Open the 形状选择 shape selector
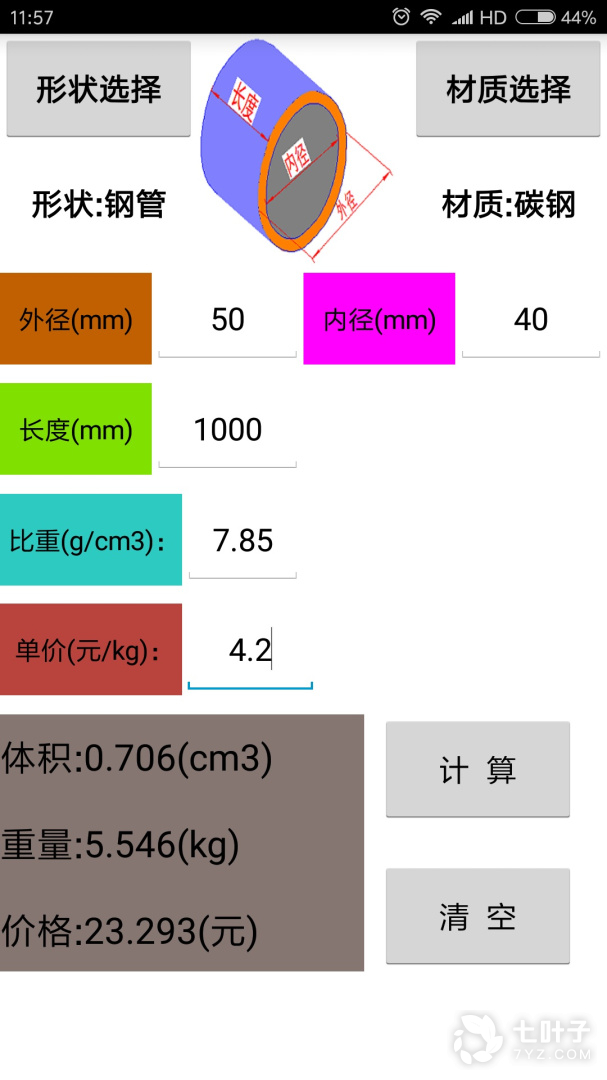The height and width of the screenshot is (1080, 607). pos(98,89)
